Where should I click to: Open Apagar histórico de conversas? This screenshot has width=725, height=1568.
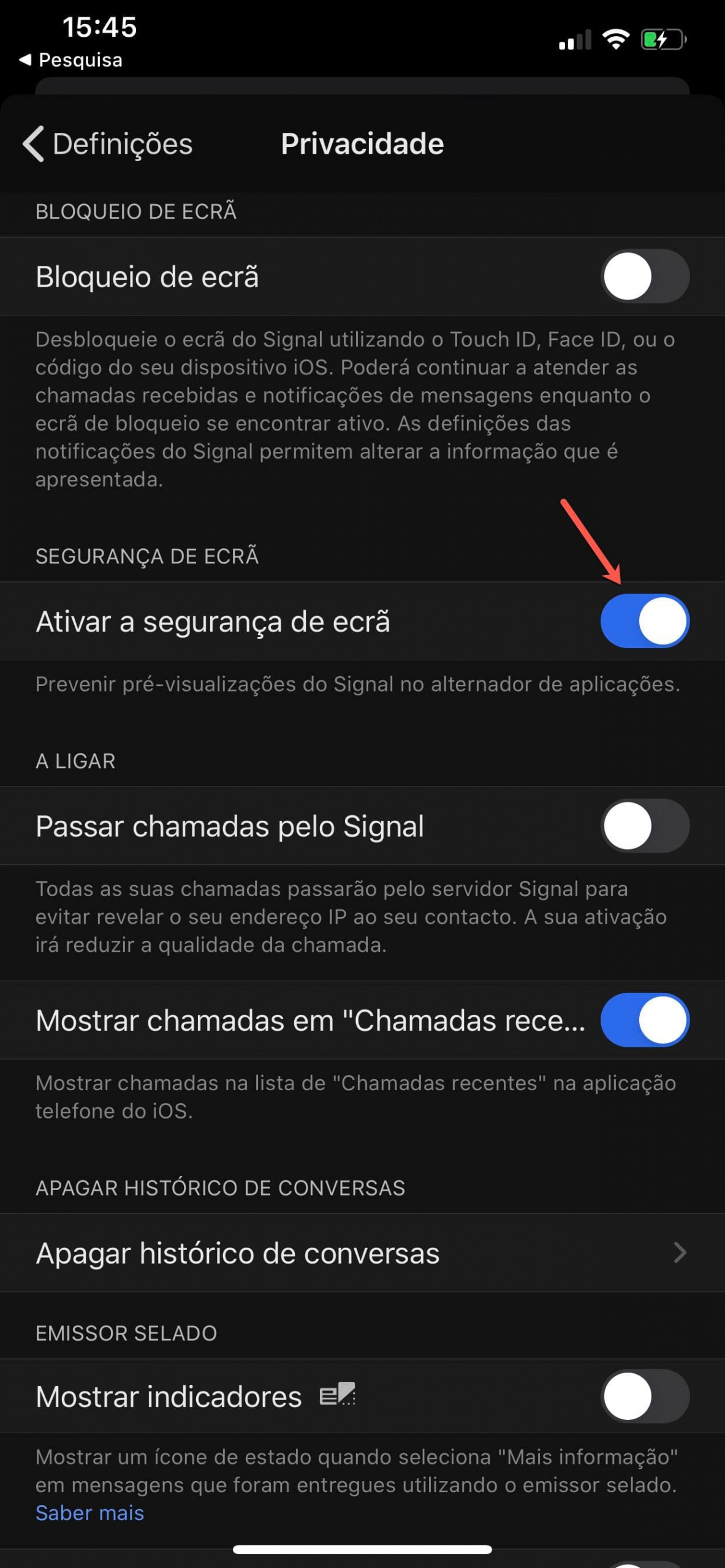[x=362, y=1253]
